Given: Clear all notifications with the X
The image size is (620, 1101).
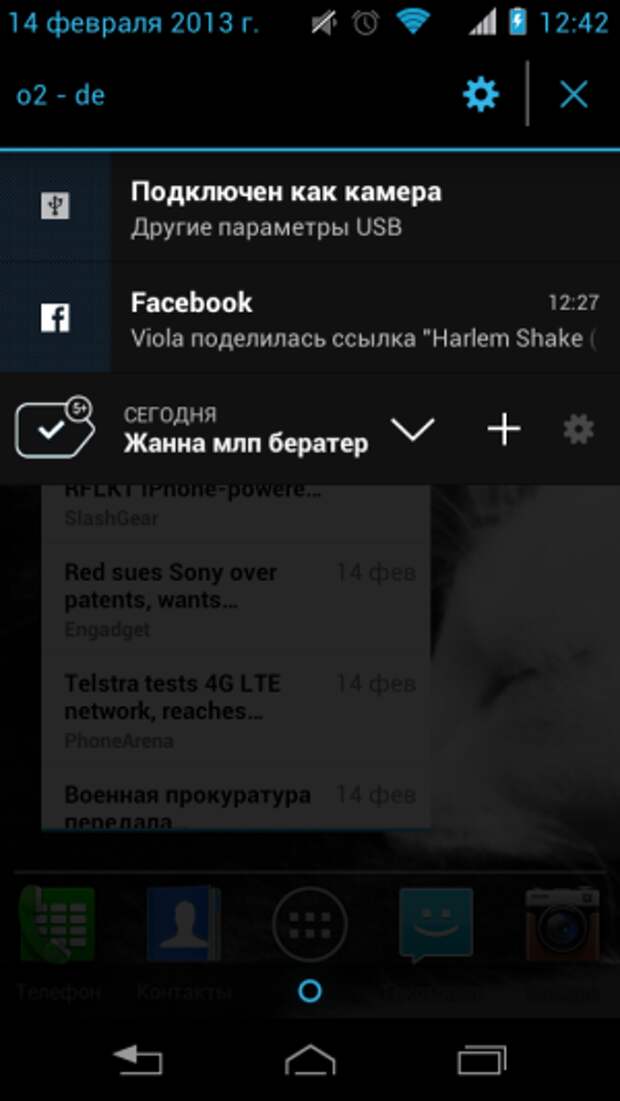Looking at the screenshot, I should pyautogui.click(x=574, y=95).
